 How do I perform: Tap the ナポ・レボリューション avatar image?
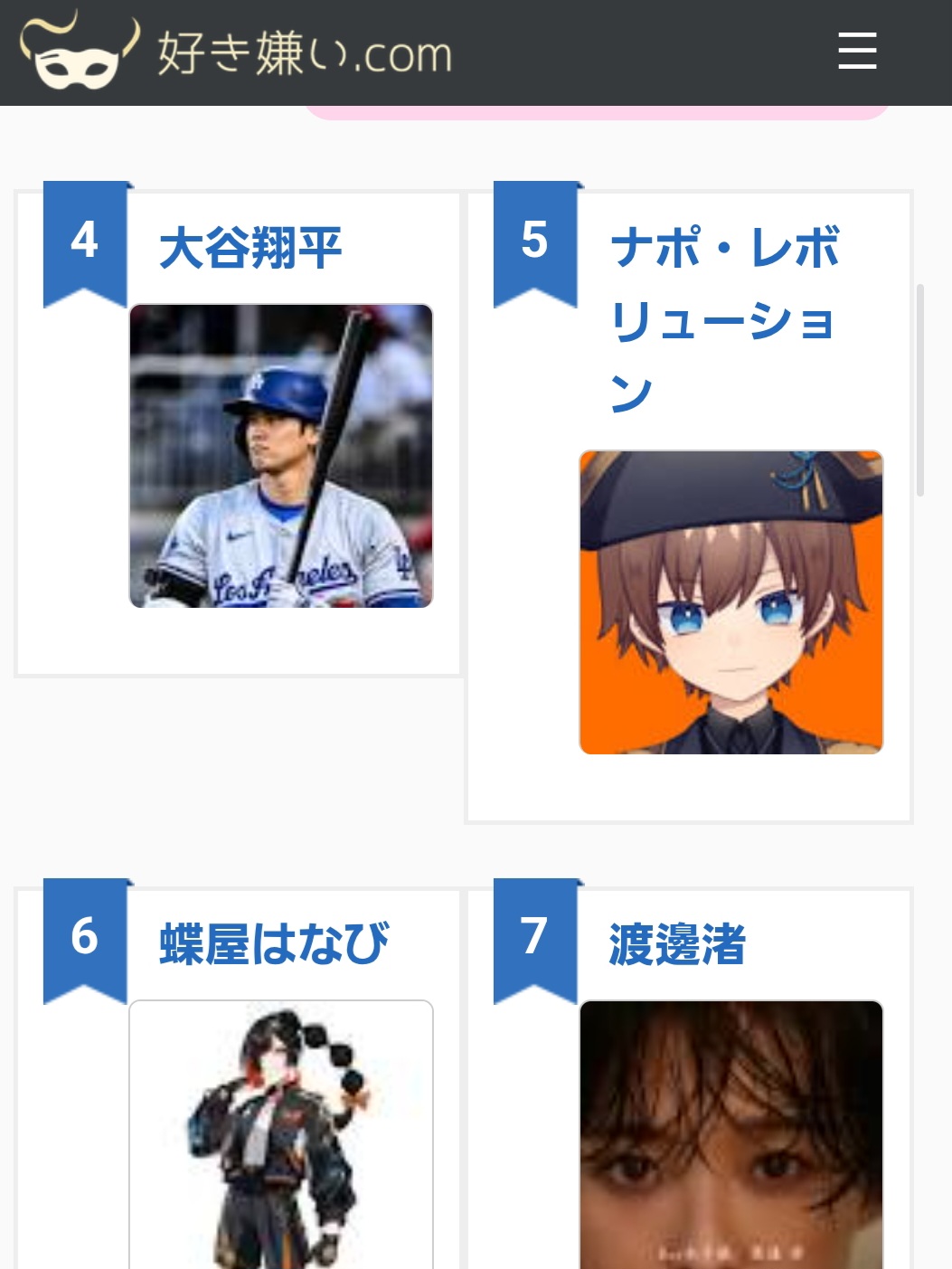[x=730, y=602]
